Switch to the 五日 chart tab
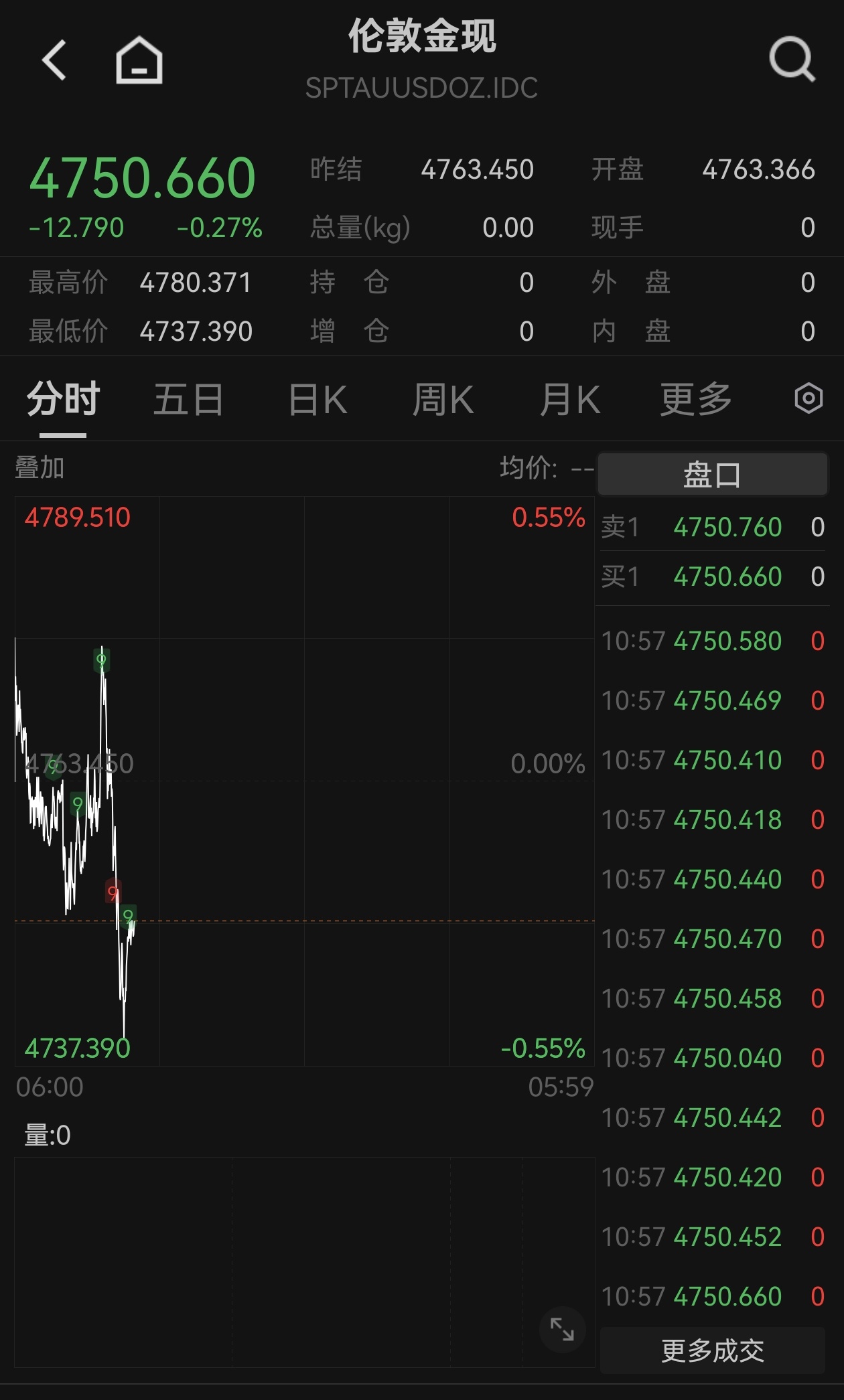The width and height of the screenshot is (844, 1400). pyautogui.click(x=188, y=400)
